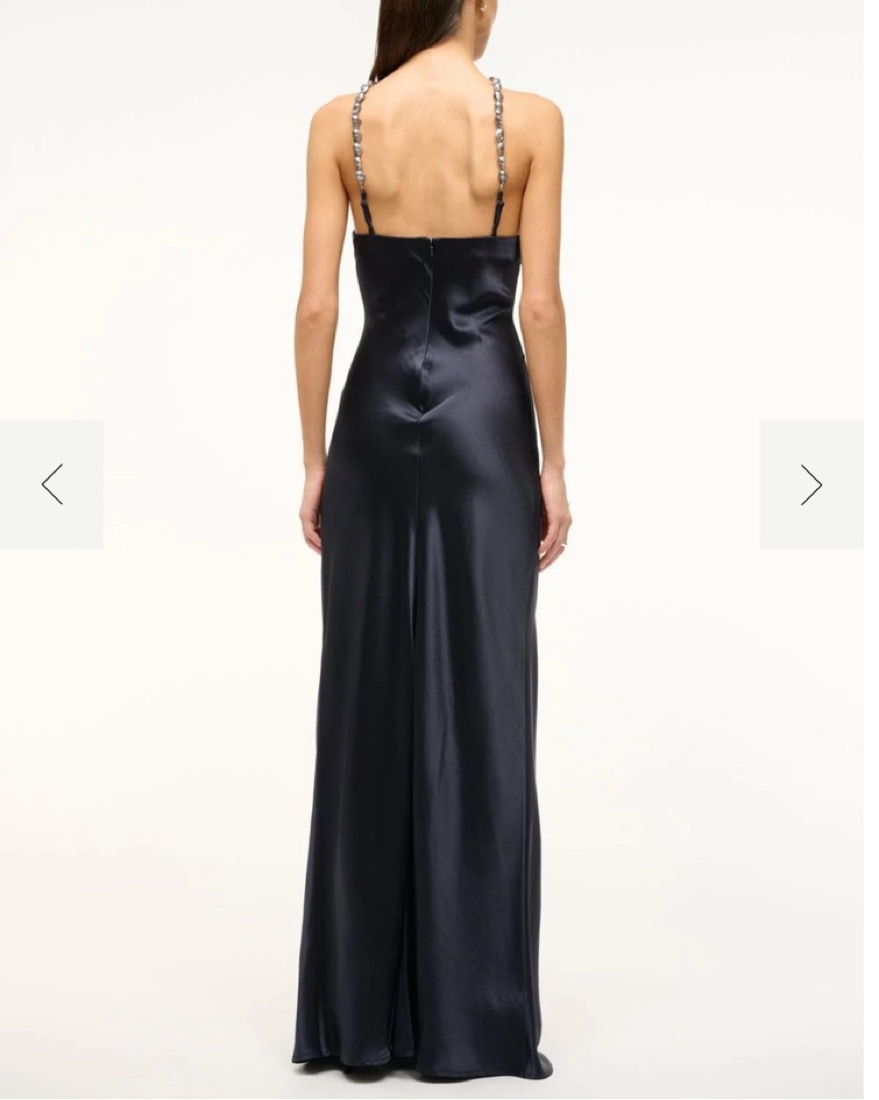The width and height of the screenshot is (879, 1100).
Task: Go to the previous product image
Action: [52, 484]
